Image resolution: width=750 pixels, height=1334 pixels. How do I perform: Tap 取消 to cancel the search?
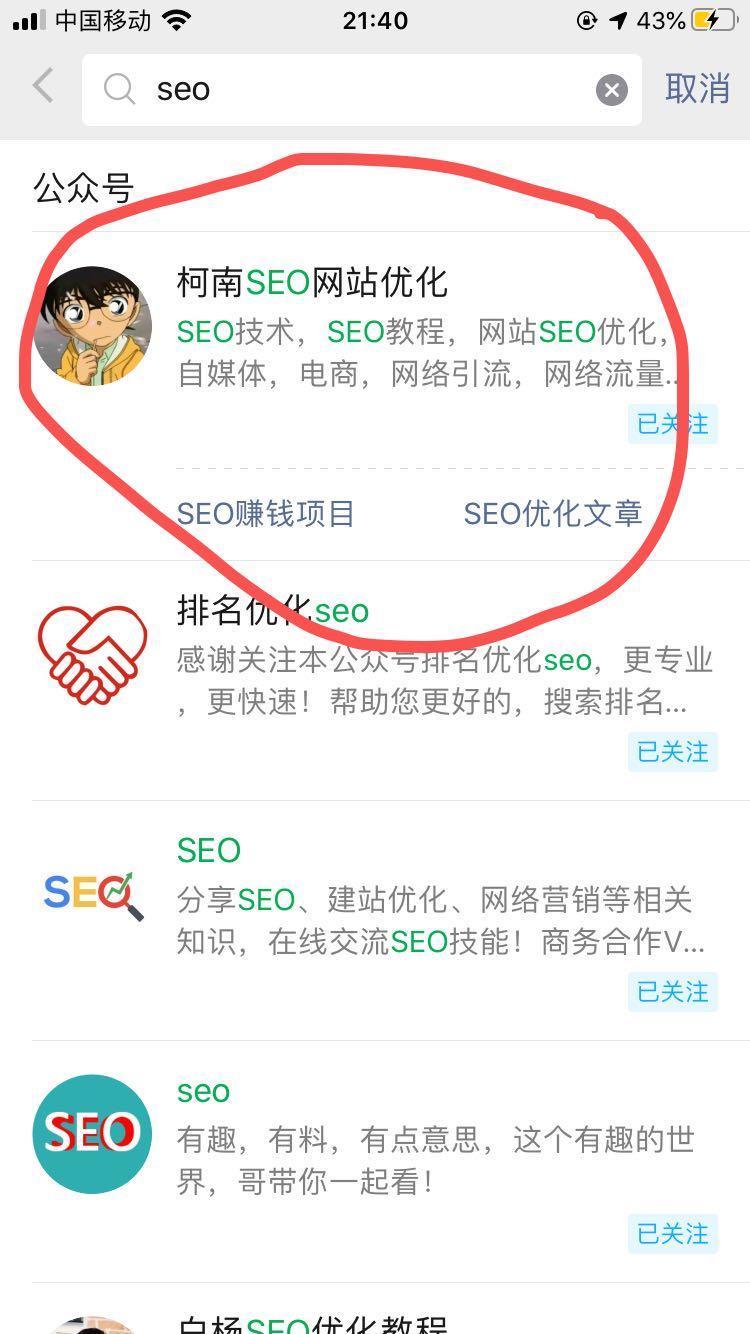pyautogui.click(x=697, y=88)
